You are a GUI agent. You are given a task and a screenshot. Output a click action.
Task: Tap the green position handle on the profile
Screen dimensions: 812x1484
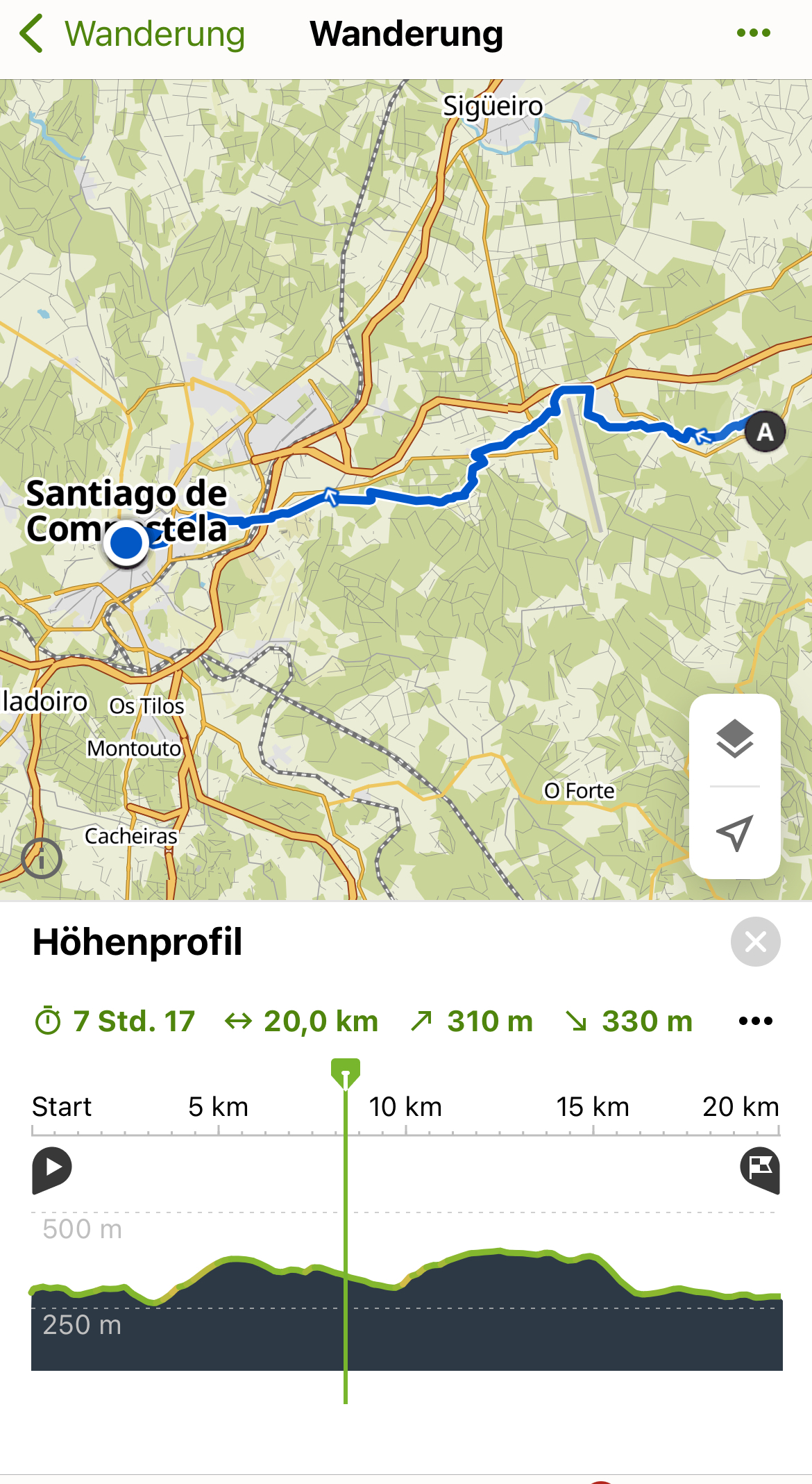(346, 1072)
